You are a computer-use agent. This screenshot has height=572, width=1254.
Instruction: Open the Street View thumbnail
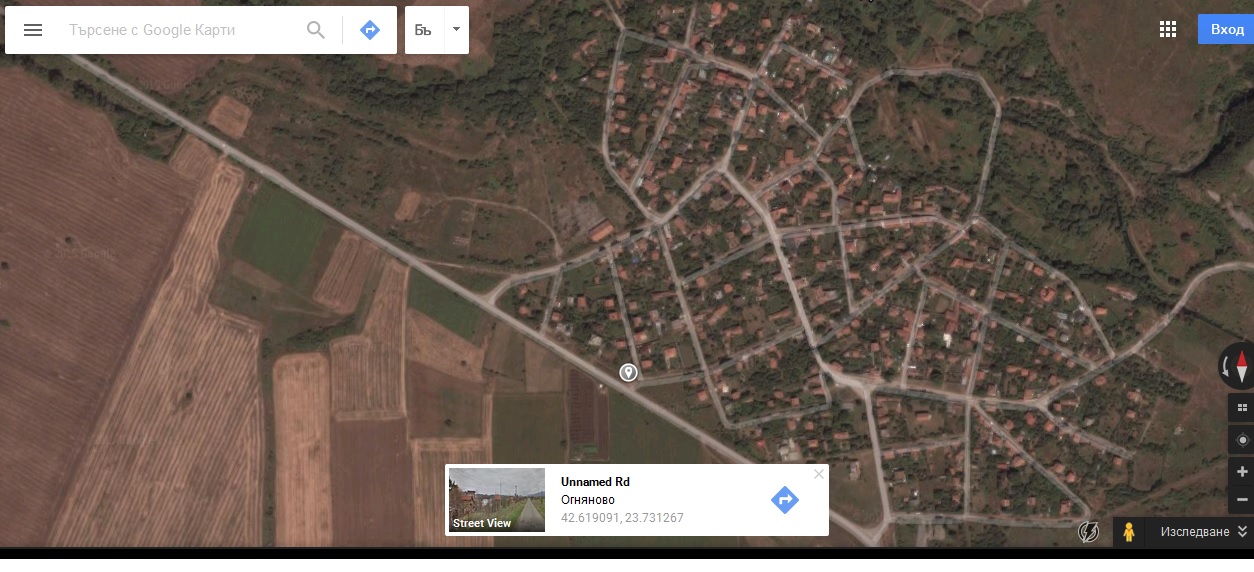[497, 499]
